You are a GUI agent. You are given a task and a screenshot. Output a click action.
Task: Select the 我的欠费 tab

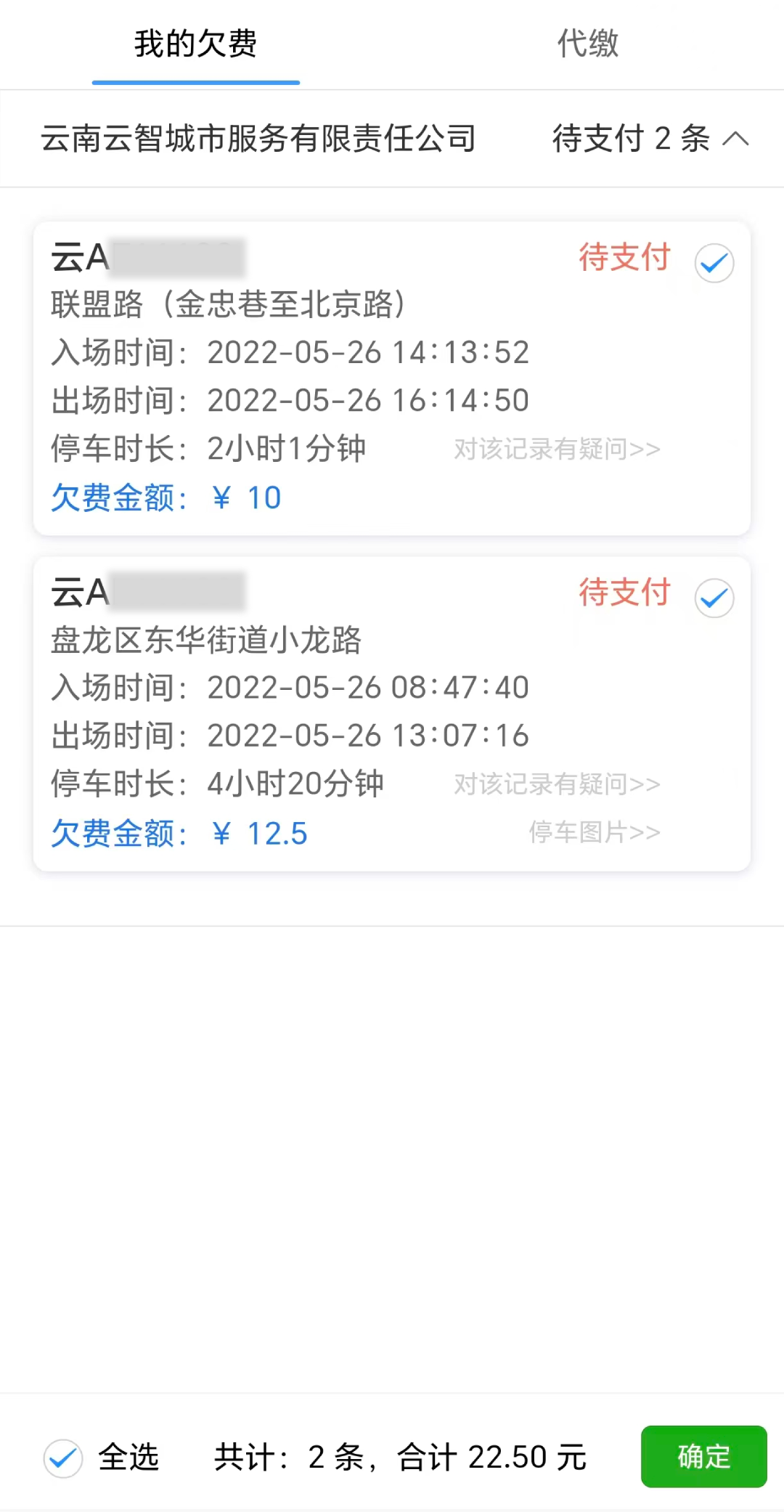(x=195, y=45)
